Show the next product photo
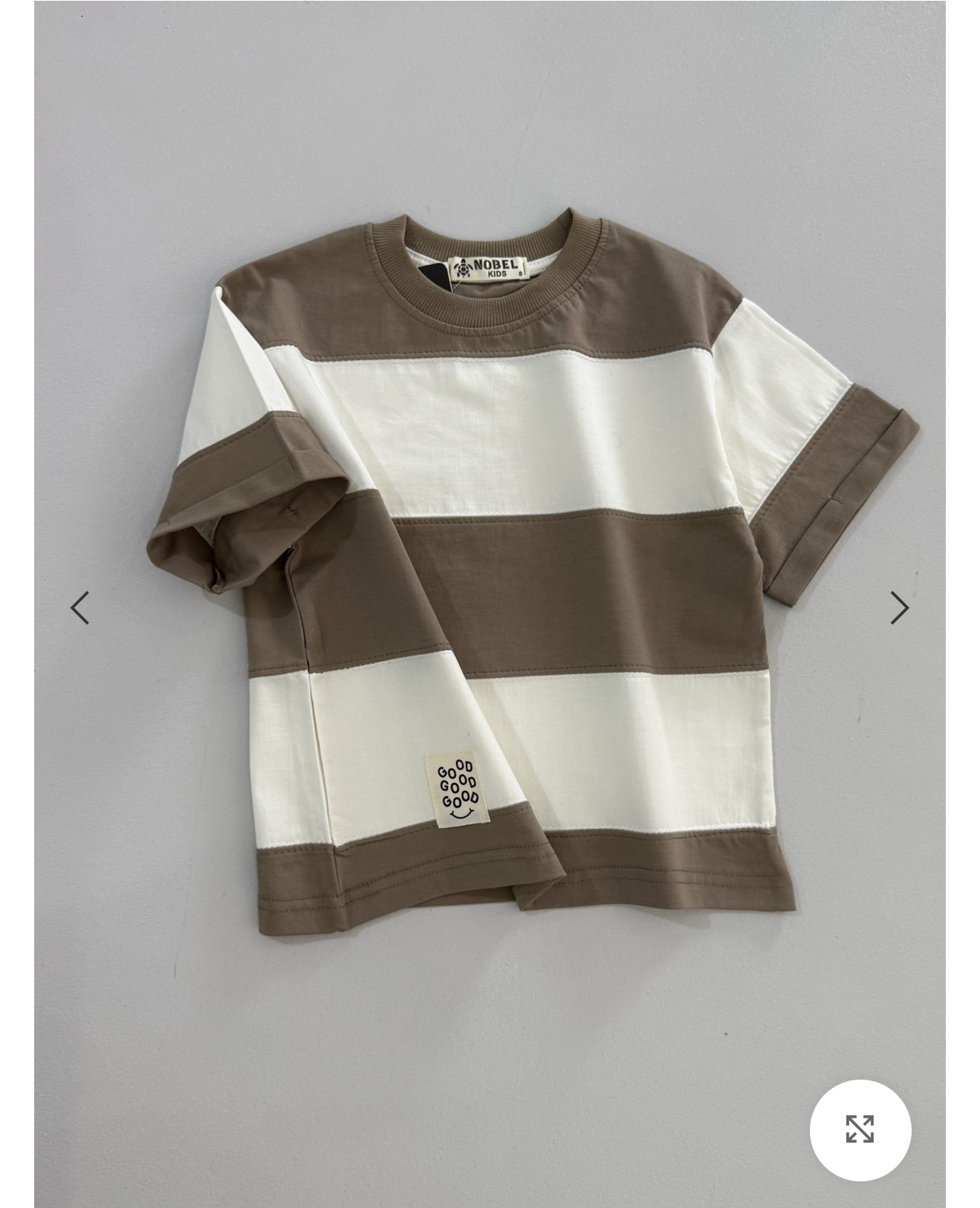Screen dimensions: 980x1208 (x=899, y=608)
